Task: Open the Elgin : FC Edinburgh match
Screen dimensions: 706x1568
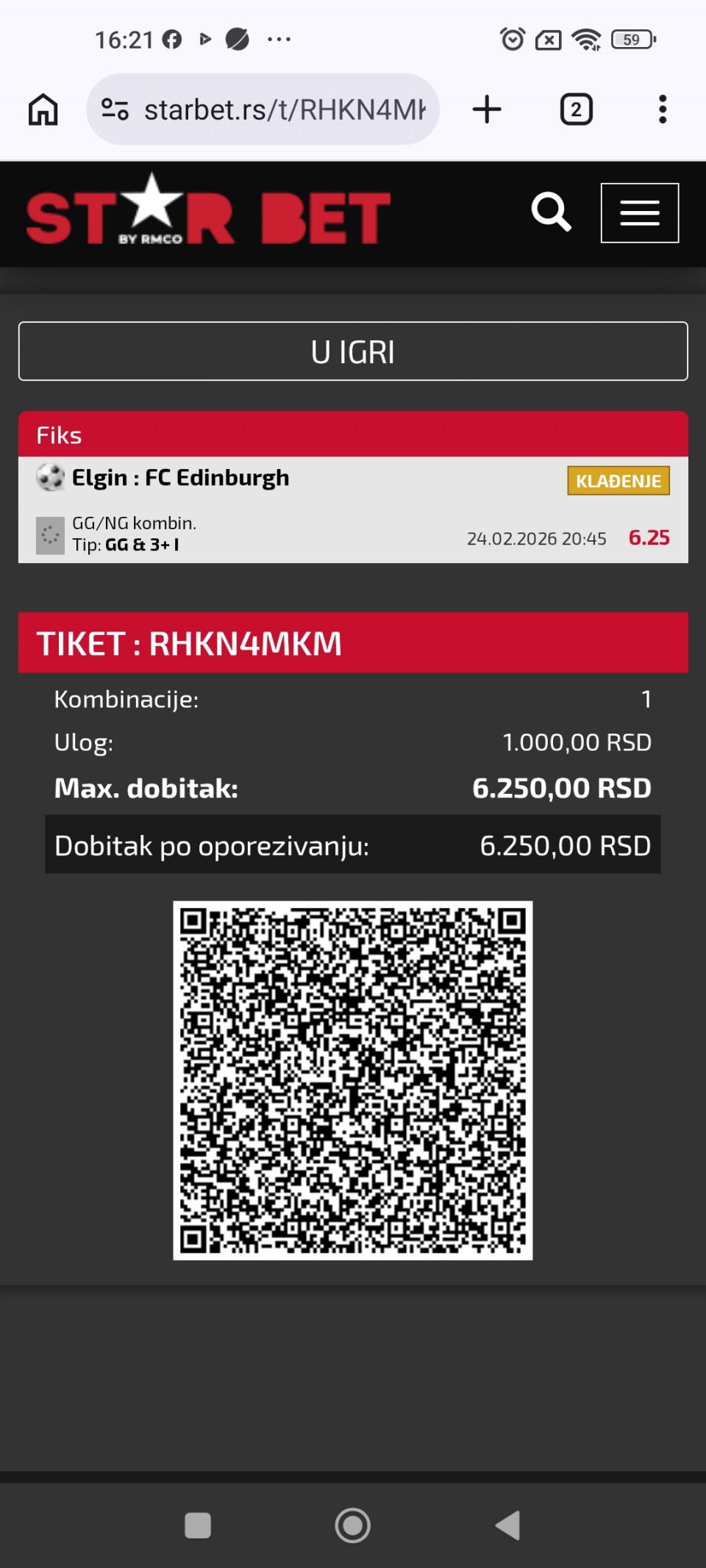Action: point(180,478)
